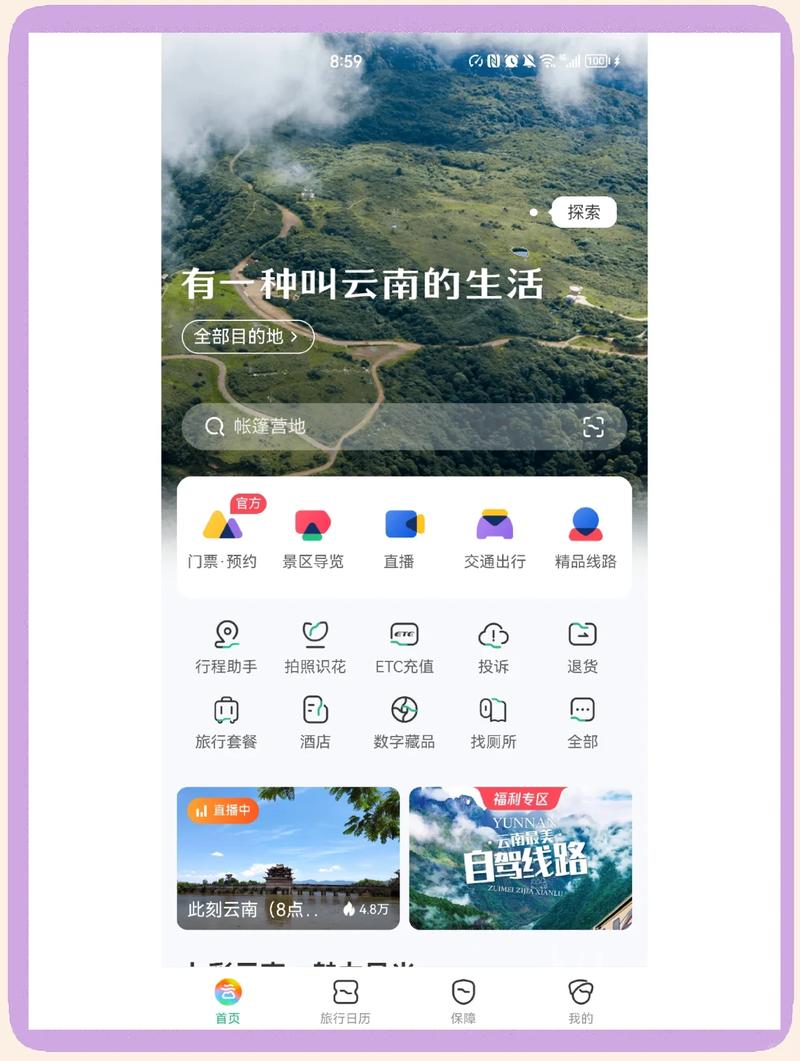This screenshot has height=1061, width=800.
Task: Select the 景区导览 scenic guide icon
Action: pos(314,535)
